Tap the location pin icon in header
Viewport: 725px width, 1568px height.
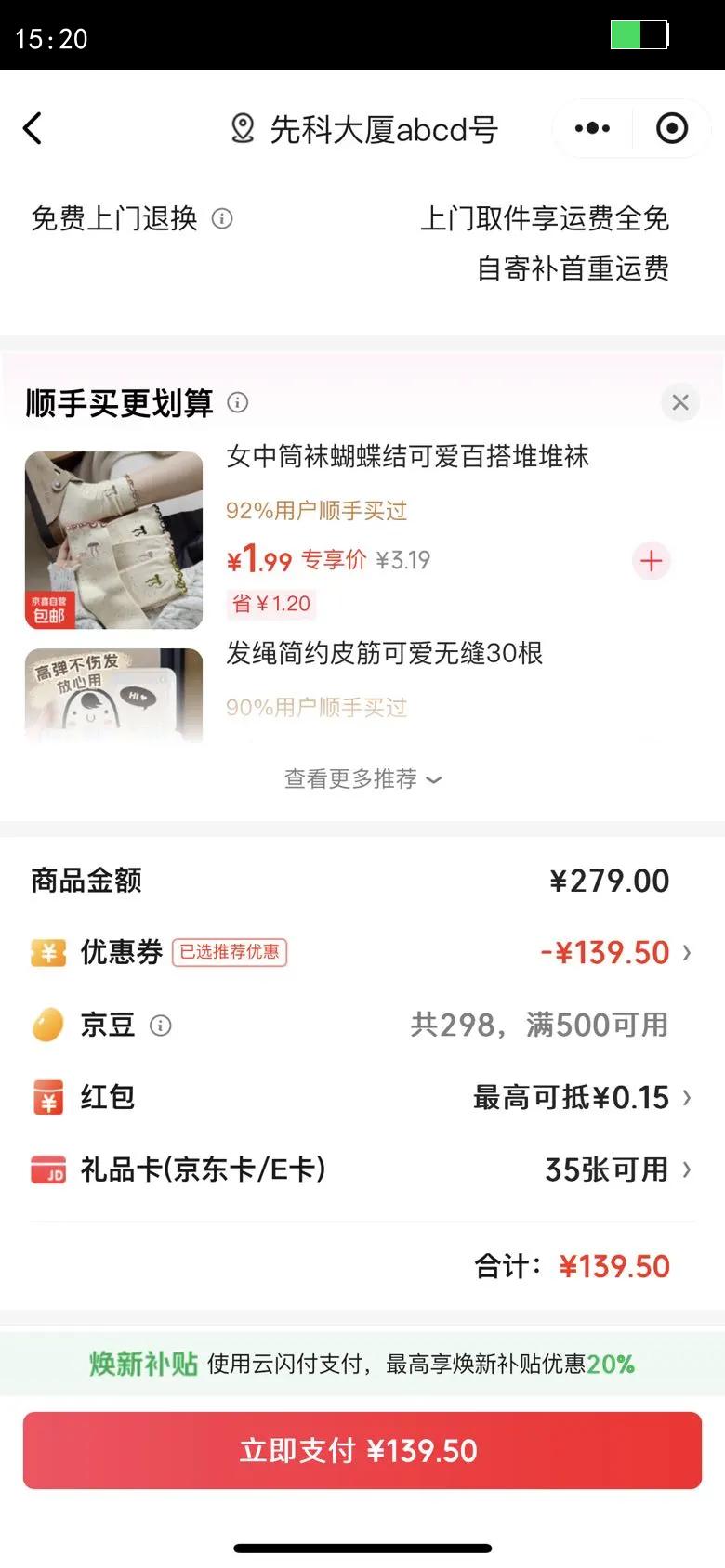[243, 129]
